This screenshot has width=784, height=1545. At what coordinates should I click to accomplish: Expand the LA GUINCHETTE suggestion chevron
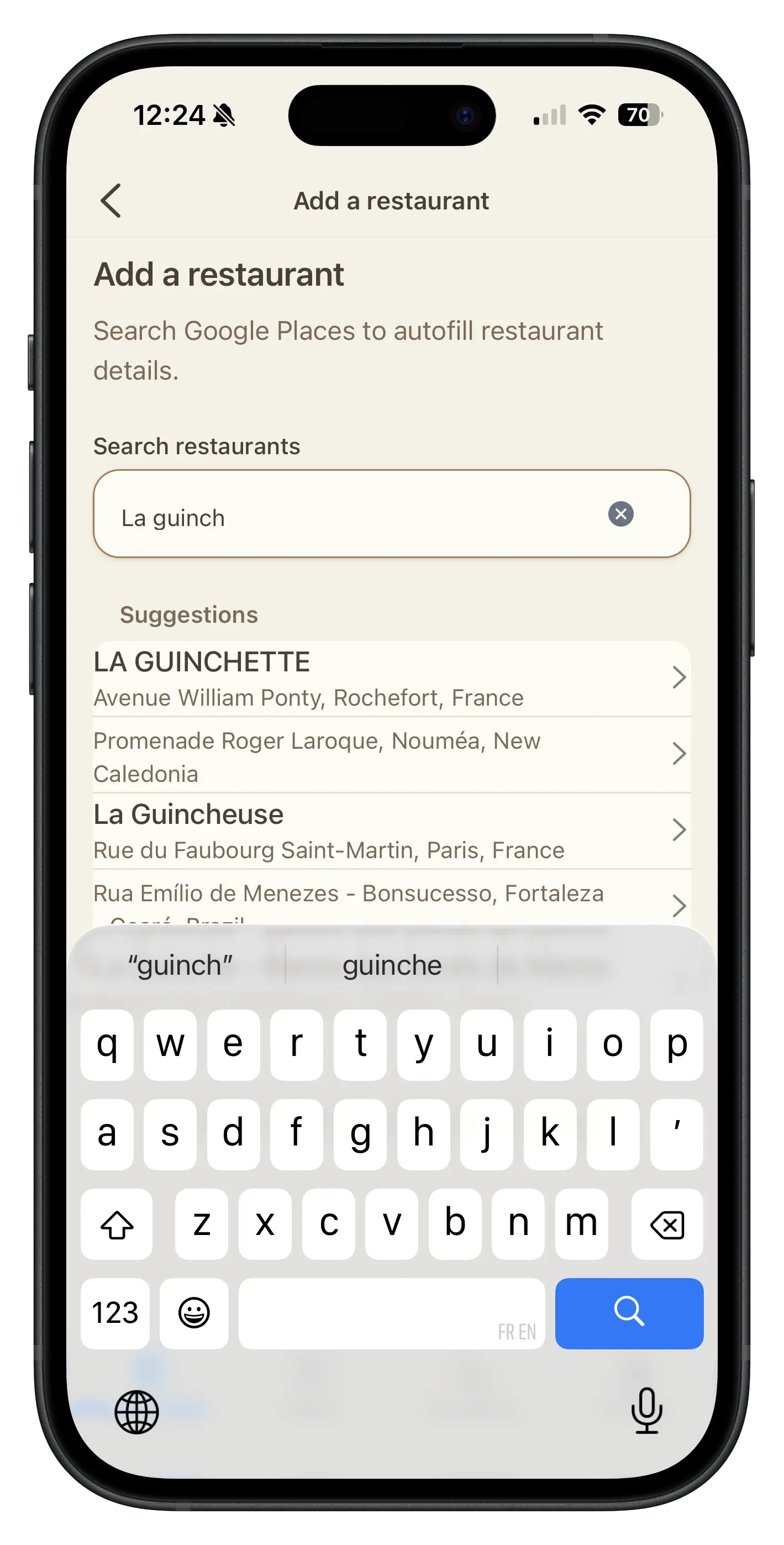click(x=680, y=677)
